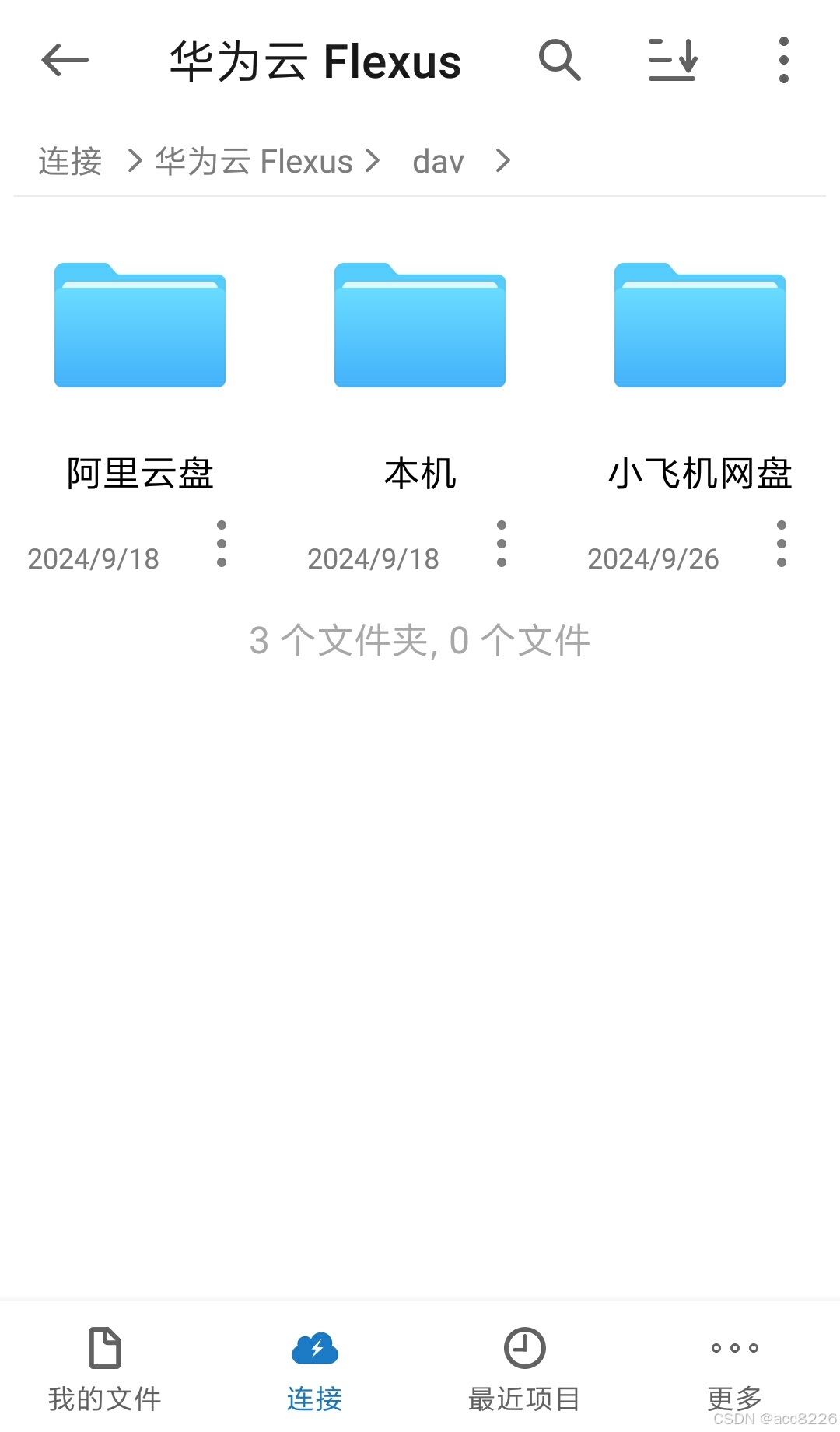
Task: Show more options for 阿里云盘 folder
Action: 222,544
